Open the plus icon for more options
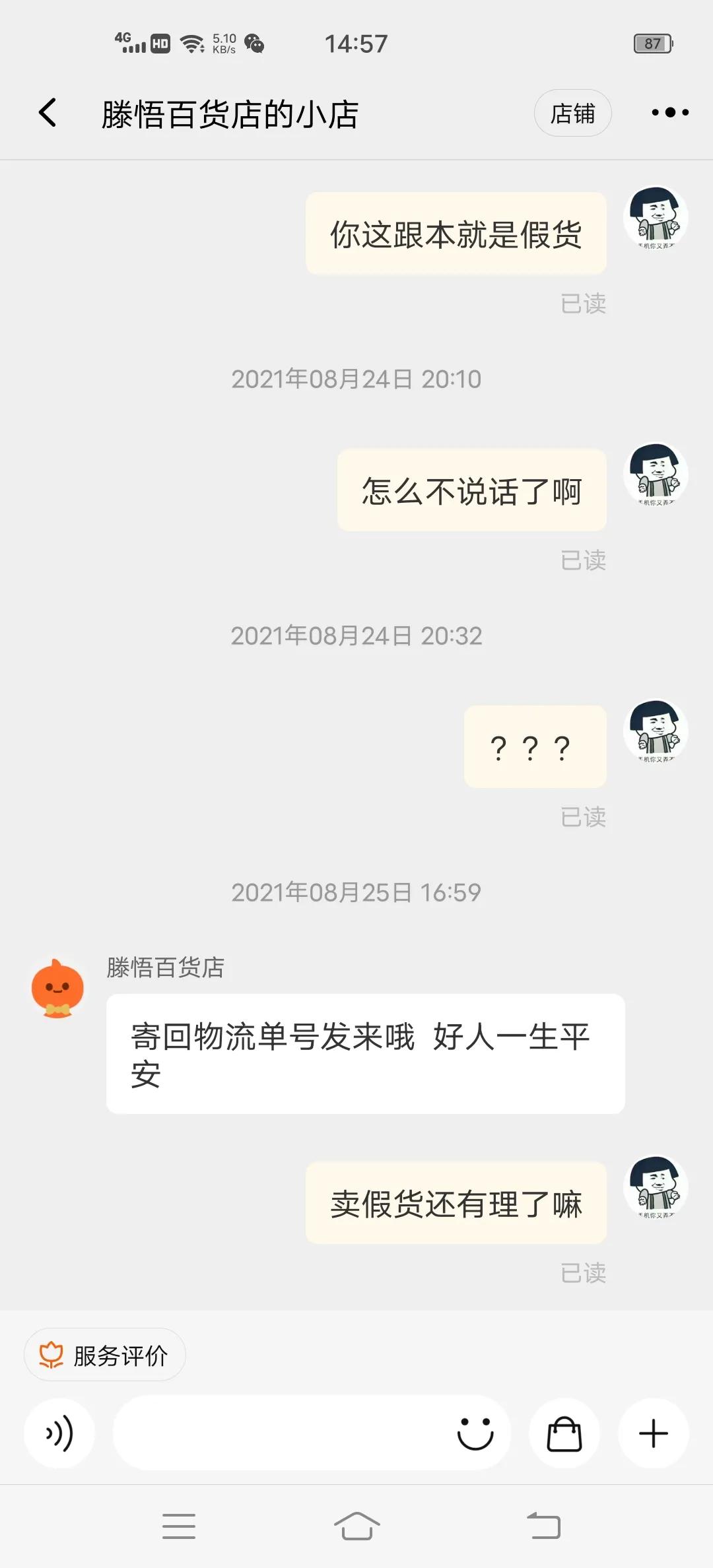The image size is (713, 1568). [653, 1433]
